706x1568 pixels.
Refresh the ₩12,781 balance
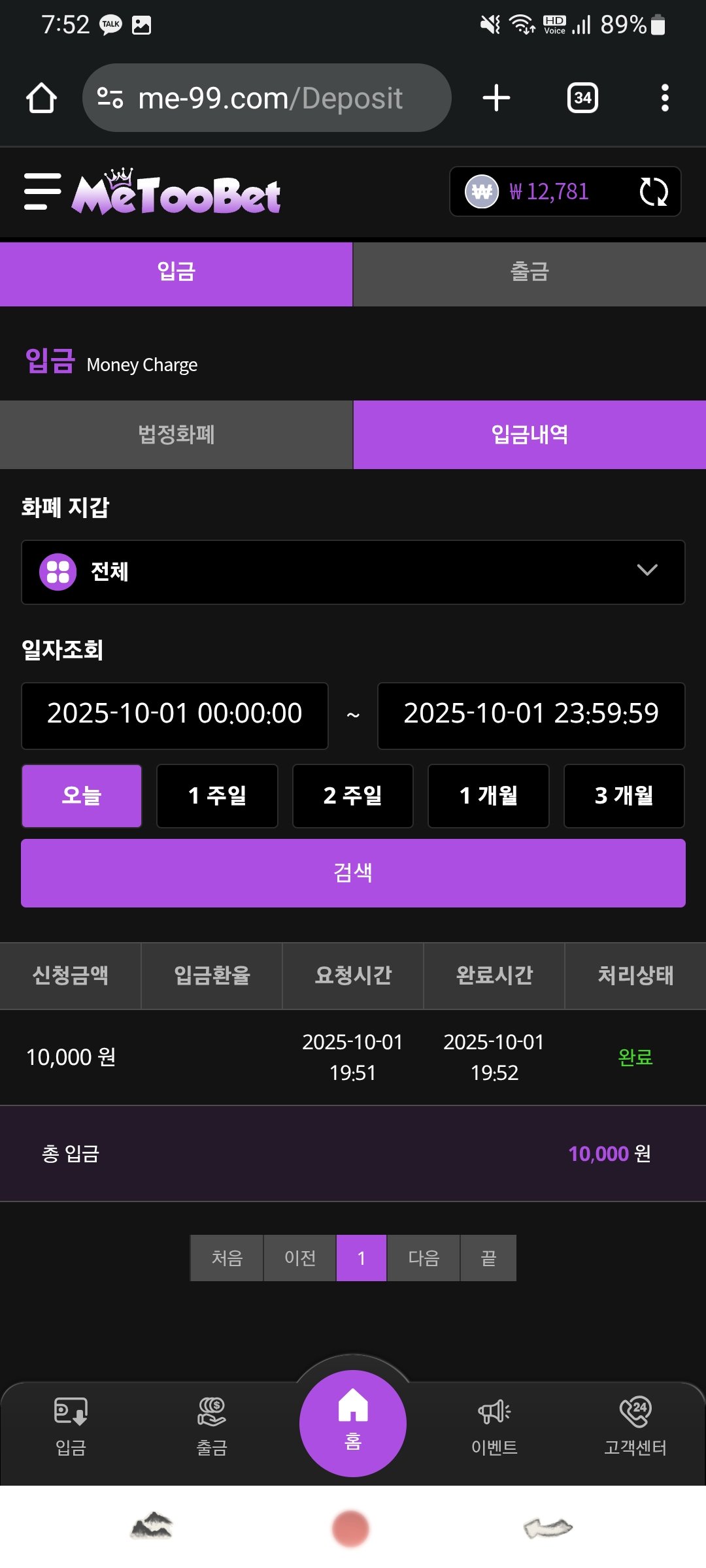click(x=653, y=192)
